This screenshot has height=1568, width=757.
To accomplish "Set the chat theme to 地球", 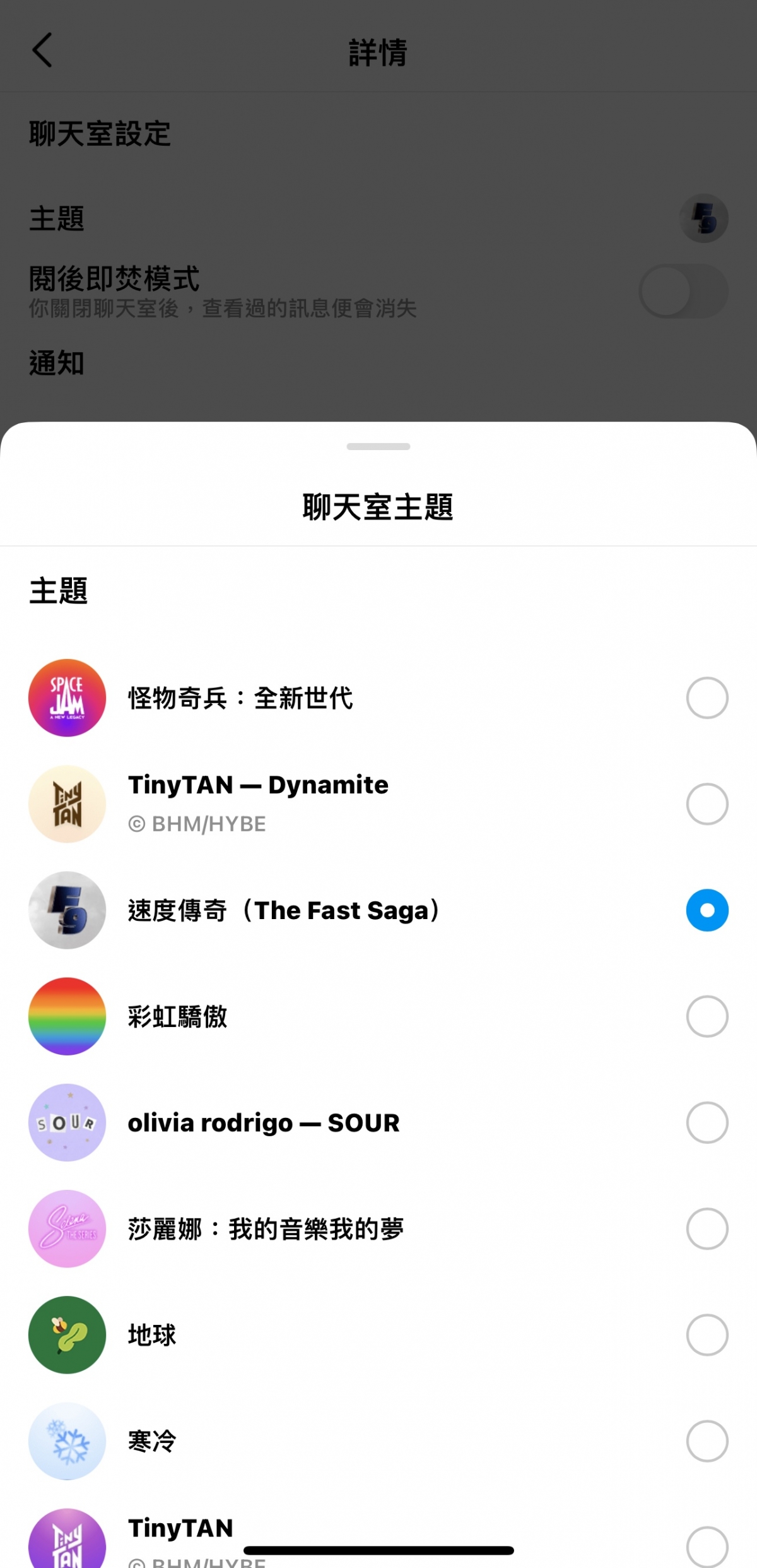I will click(707, 1334).
